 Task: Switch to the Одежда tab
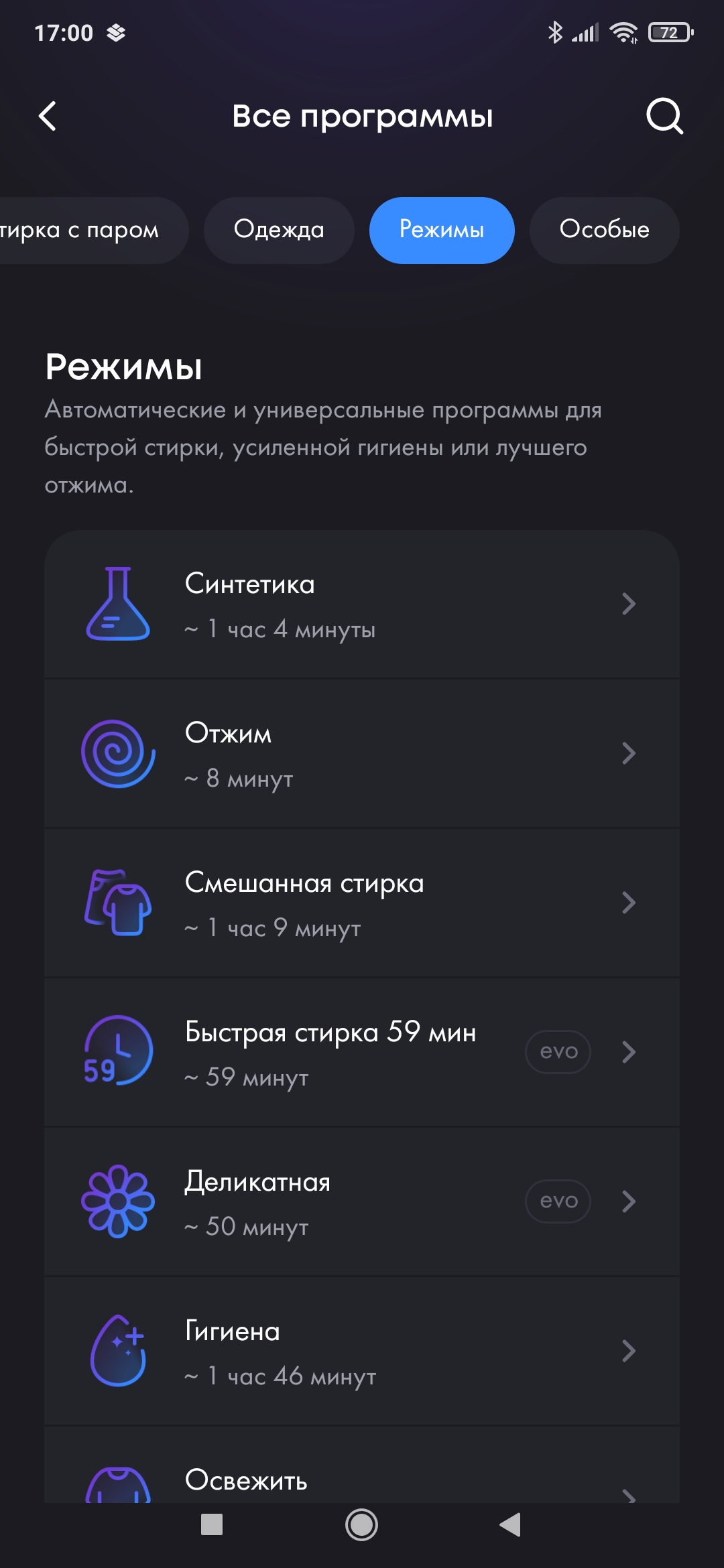pyautogui.click(x=279, y=230)
